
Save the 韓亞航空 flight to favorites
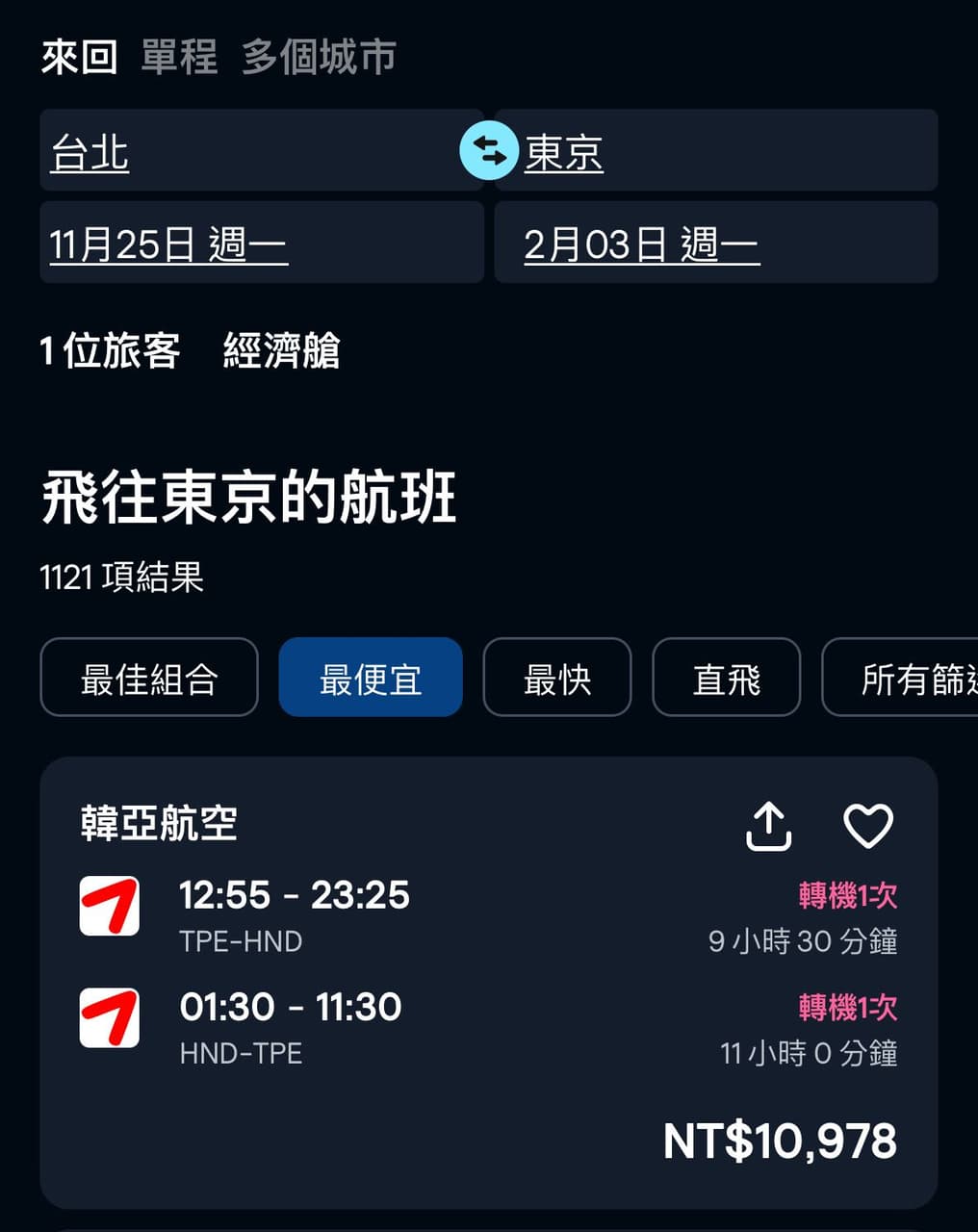coord(868,827)
